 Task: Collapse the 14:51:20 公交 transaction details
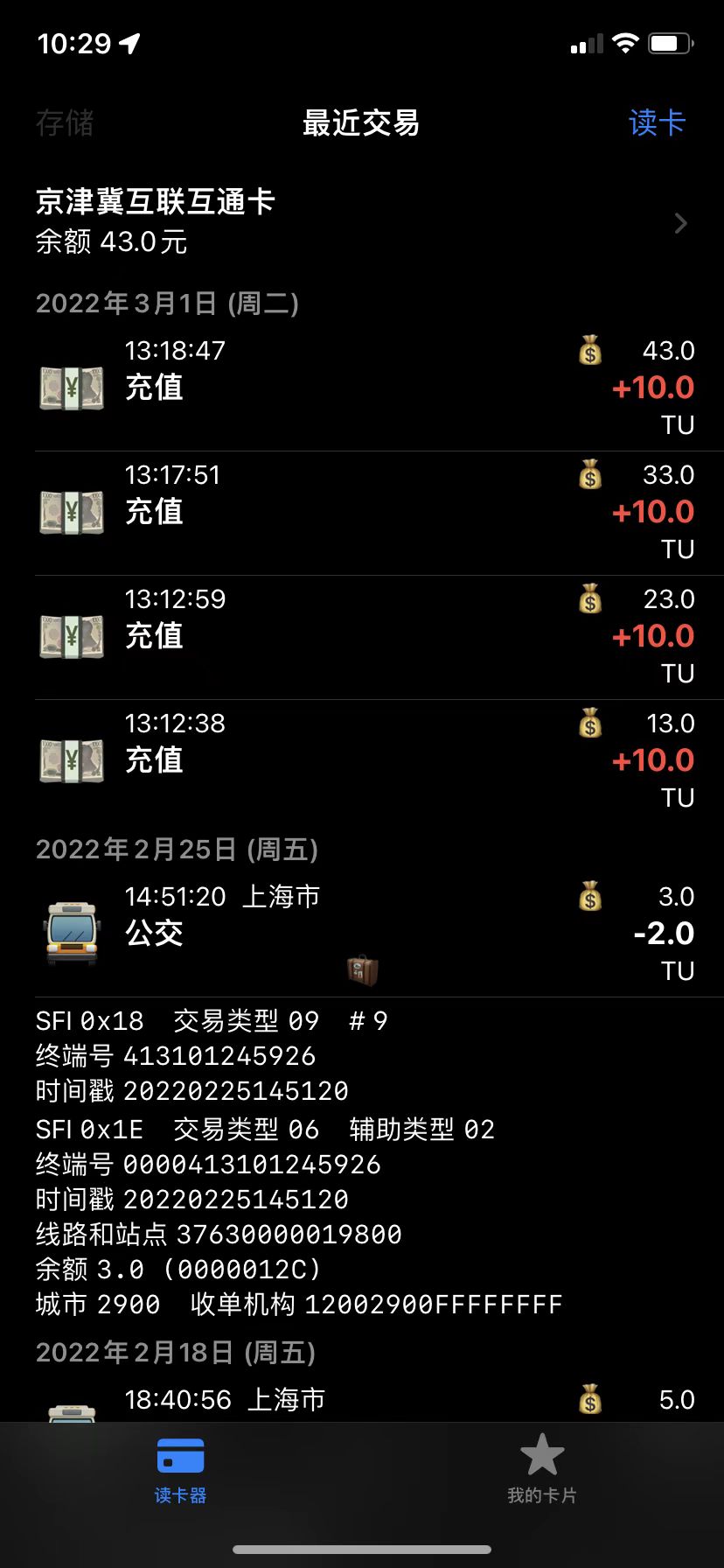[x=362, y=933]
